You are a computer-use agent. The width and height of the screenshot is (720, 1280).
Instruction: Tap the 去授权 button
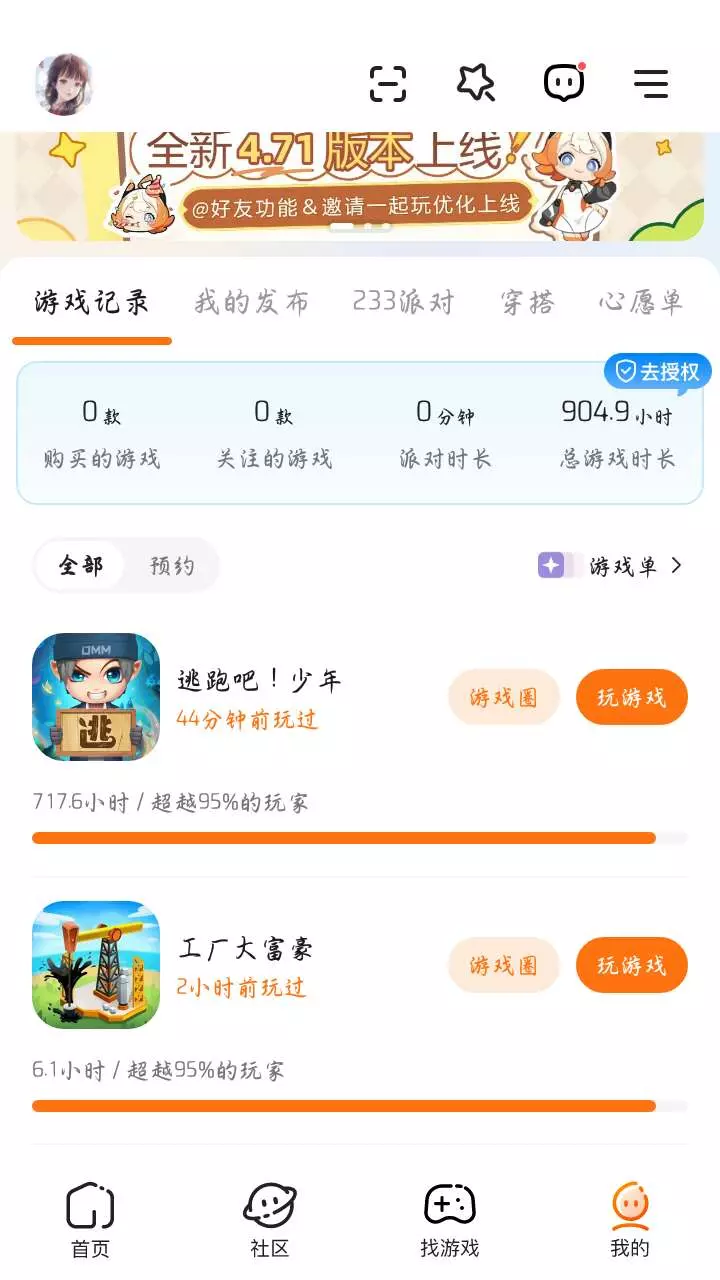pos(658,372)
